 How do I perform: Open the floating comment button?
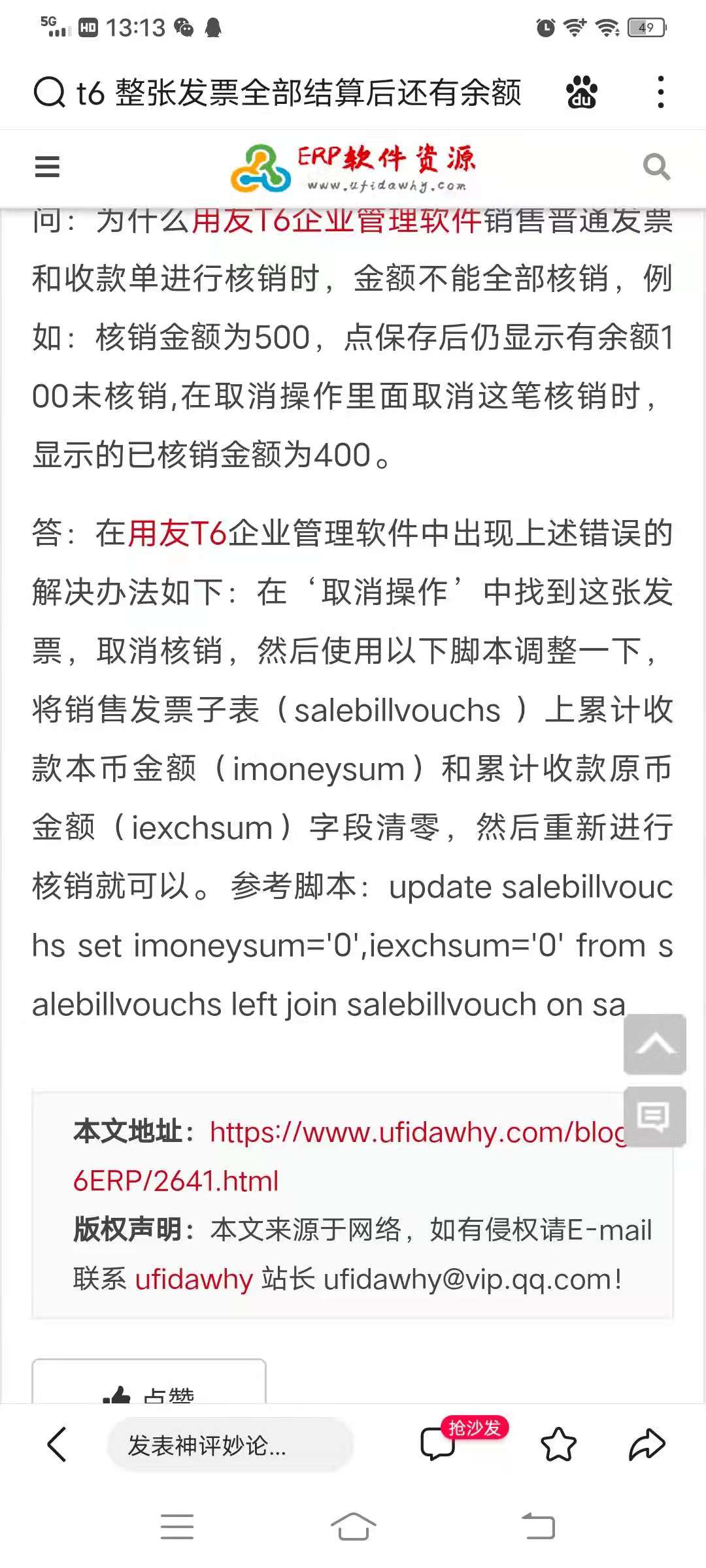tap(655, 1117)
